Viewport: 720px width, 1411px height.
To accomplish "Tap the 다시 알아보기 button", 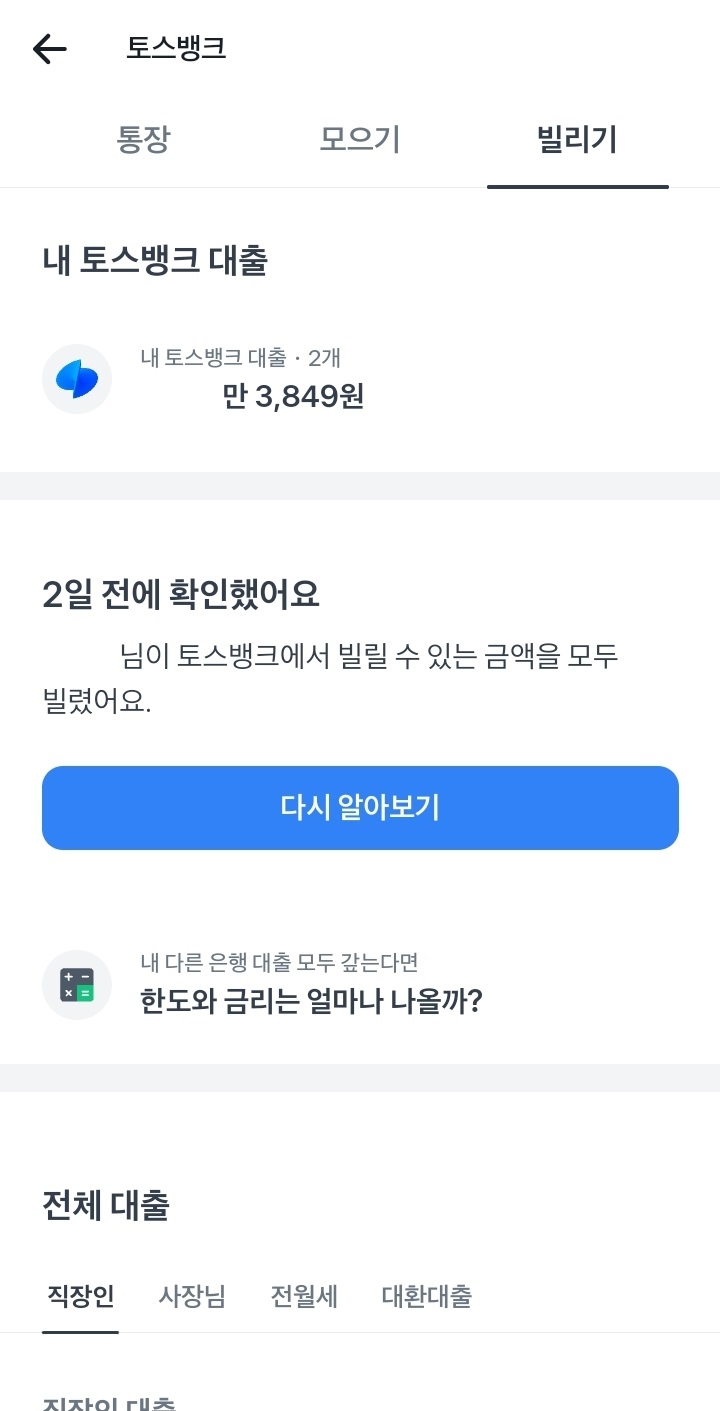I will 360,808.
